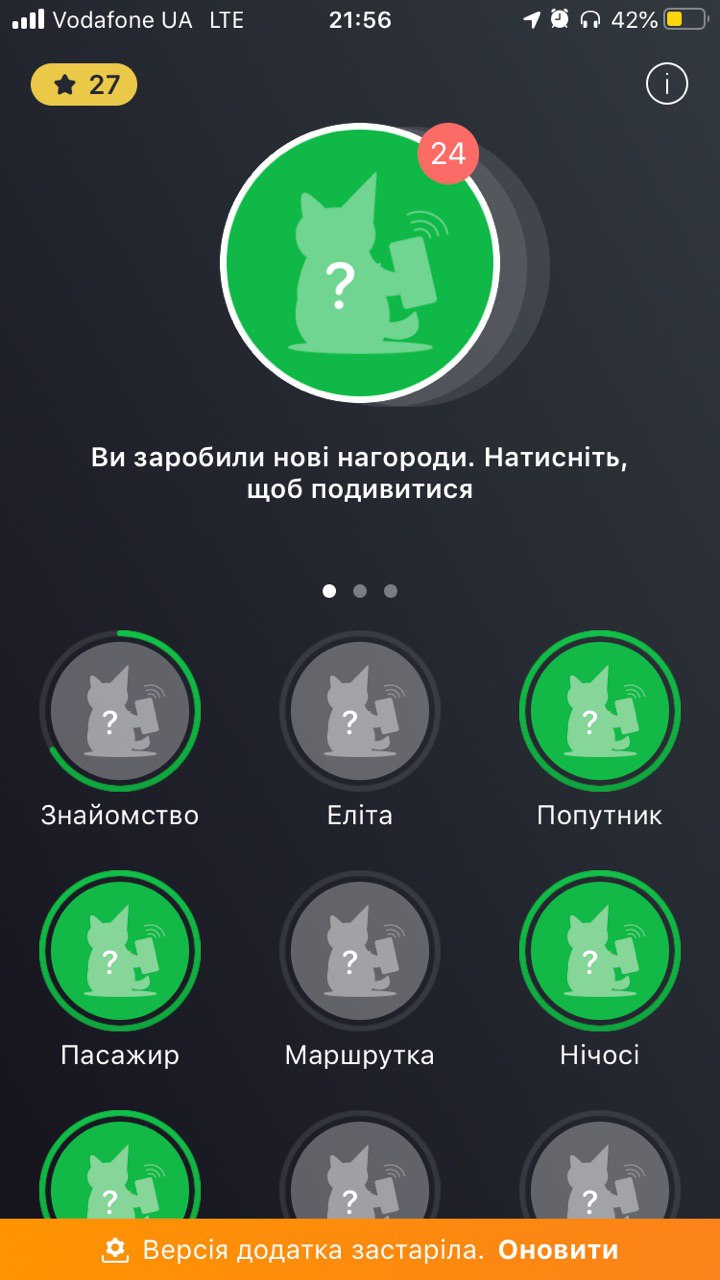720x1280 pixels.
Task: View the Попутник achievement badge
Action: pos(600,711)
